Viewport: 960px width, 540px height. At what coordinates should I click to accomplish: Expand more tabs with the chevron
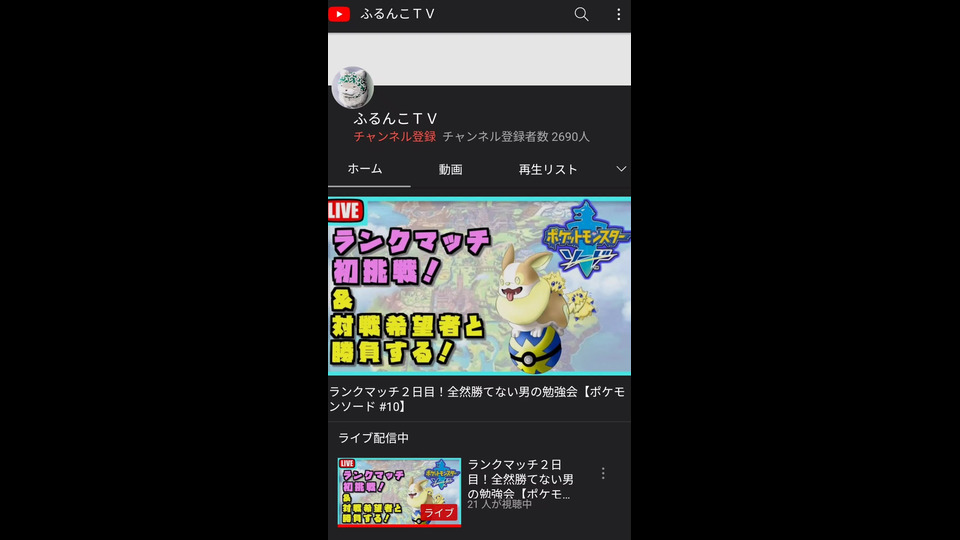(x=620, y=169)
